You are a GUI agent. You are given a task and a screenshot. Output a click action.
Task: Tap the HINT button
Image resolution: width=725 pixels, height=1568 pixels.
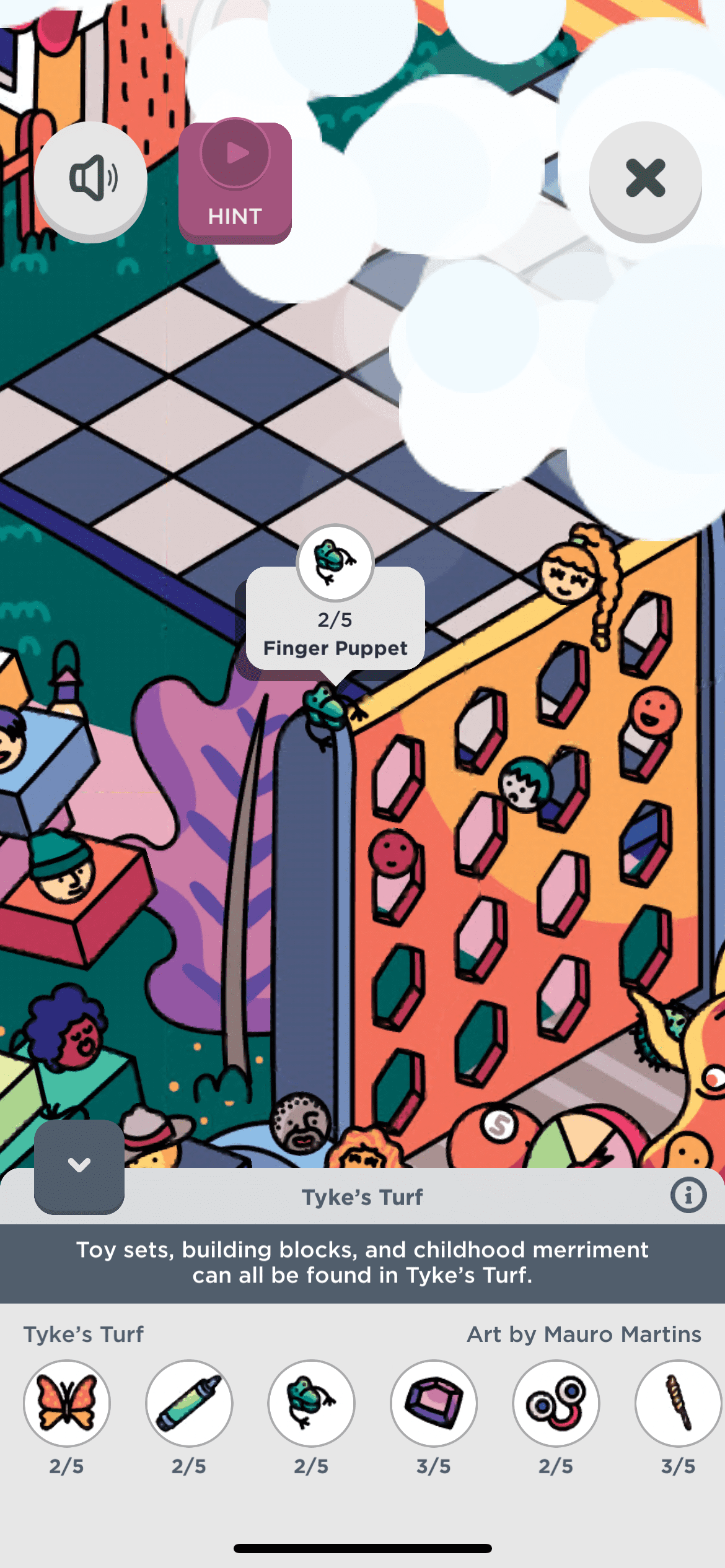tap(235, 182)
